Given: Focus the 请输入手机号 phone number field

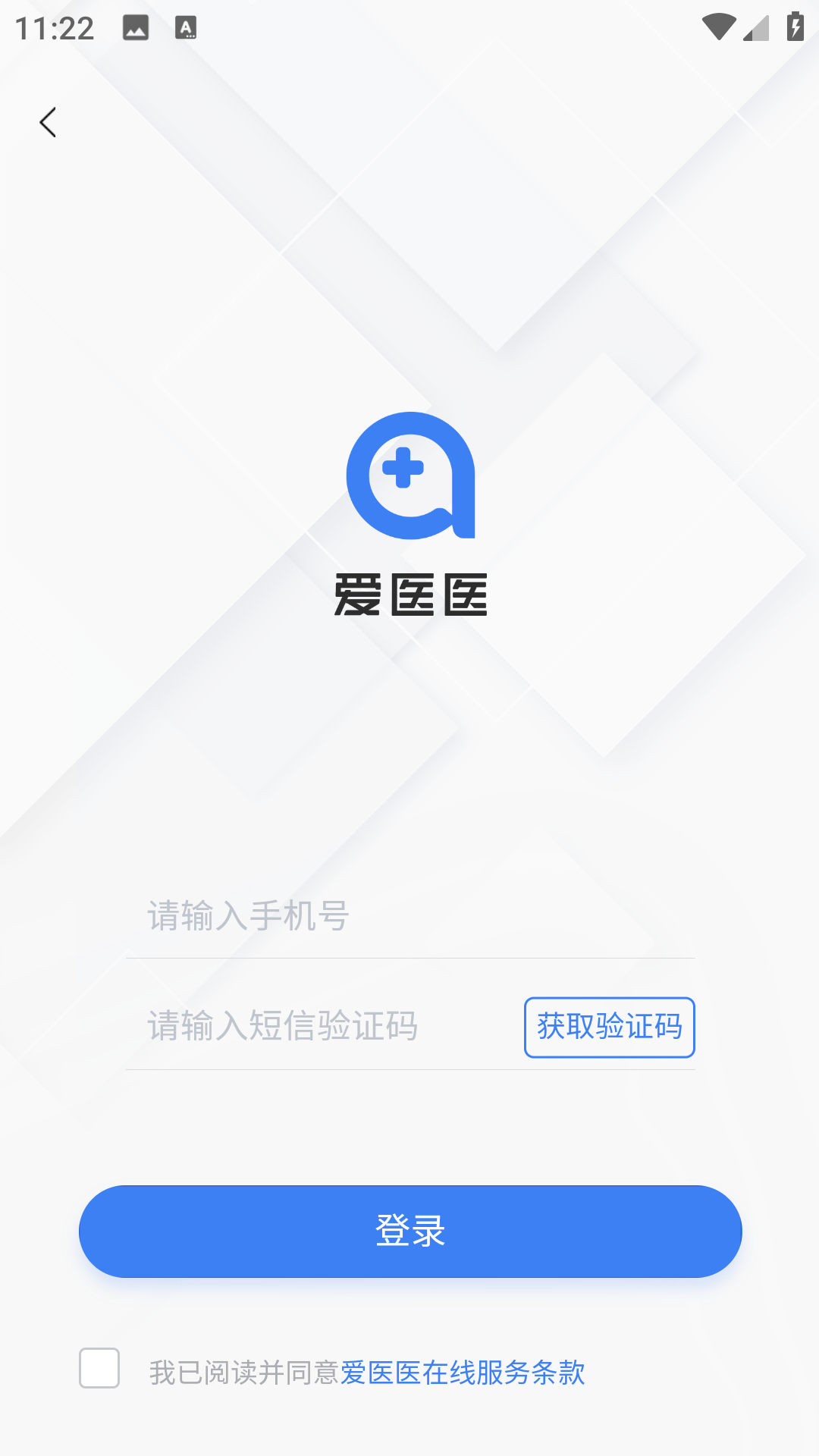Looking at the screenshot, I should pyautogui.click(x=410, y=916).
